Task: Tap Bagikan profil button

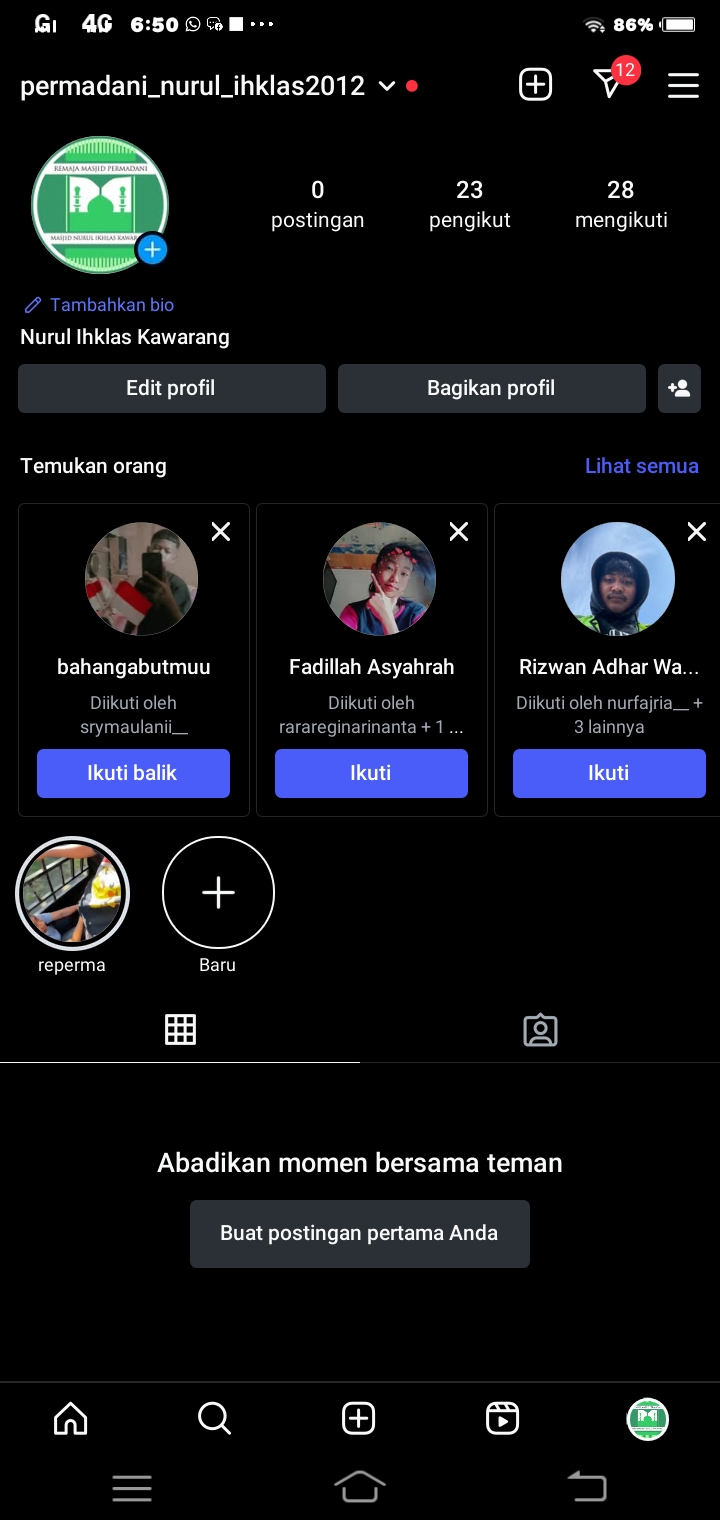Action: tap(491, 388)
